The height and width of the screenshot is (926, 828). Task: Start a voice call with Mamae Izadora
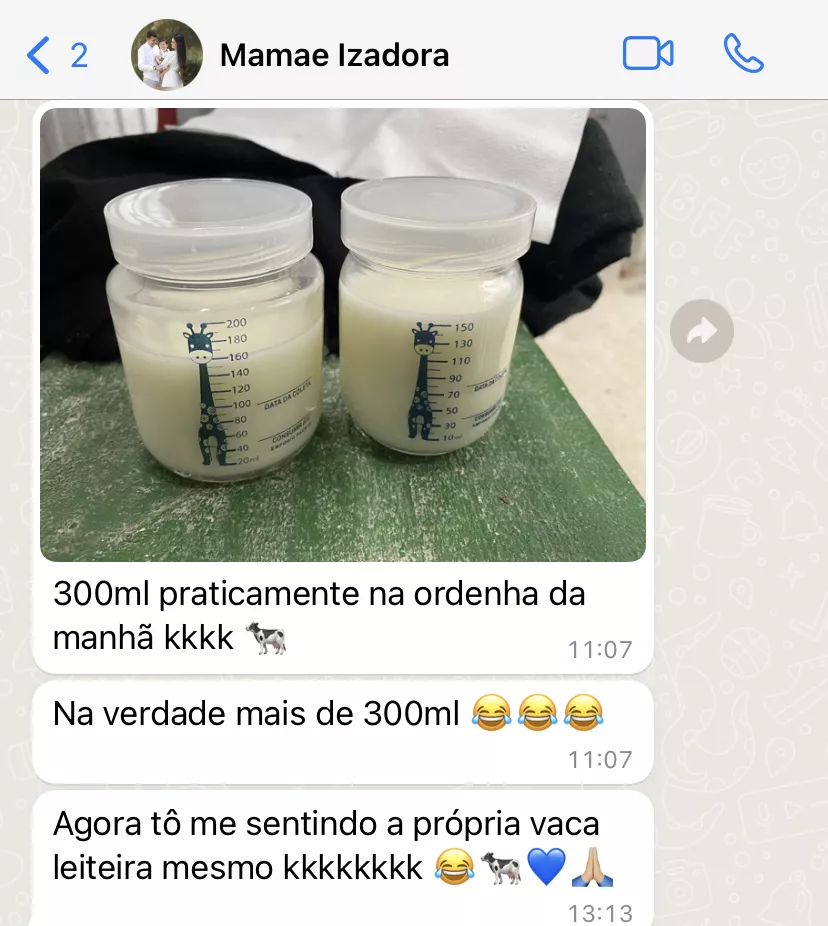(x=743, y=54)
